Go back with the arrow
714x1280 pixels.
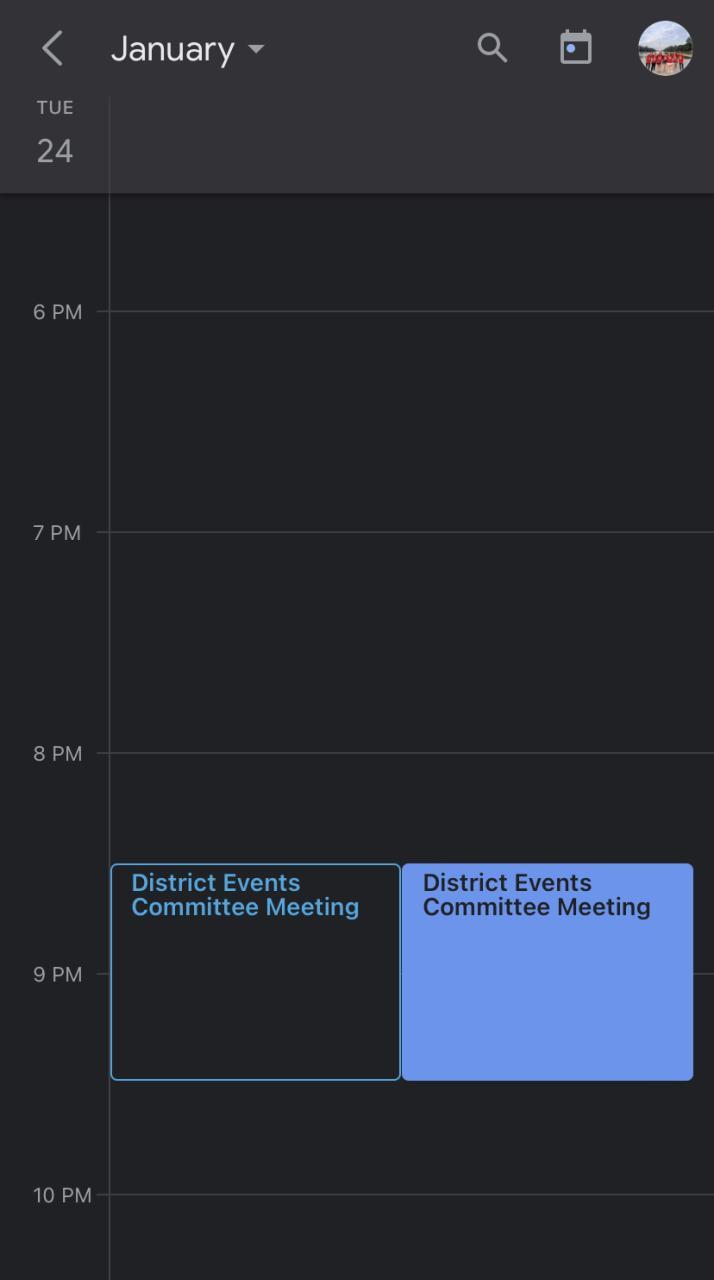(x=52, y=48)
